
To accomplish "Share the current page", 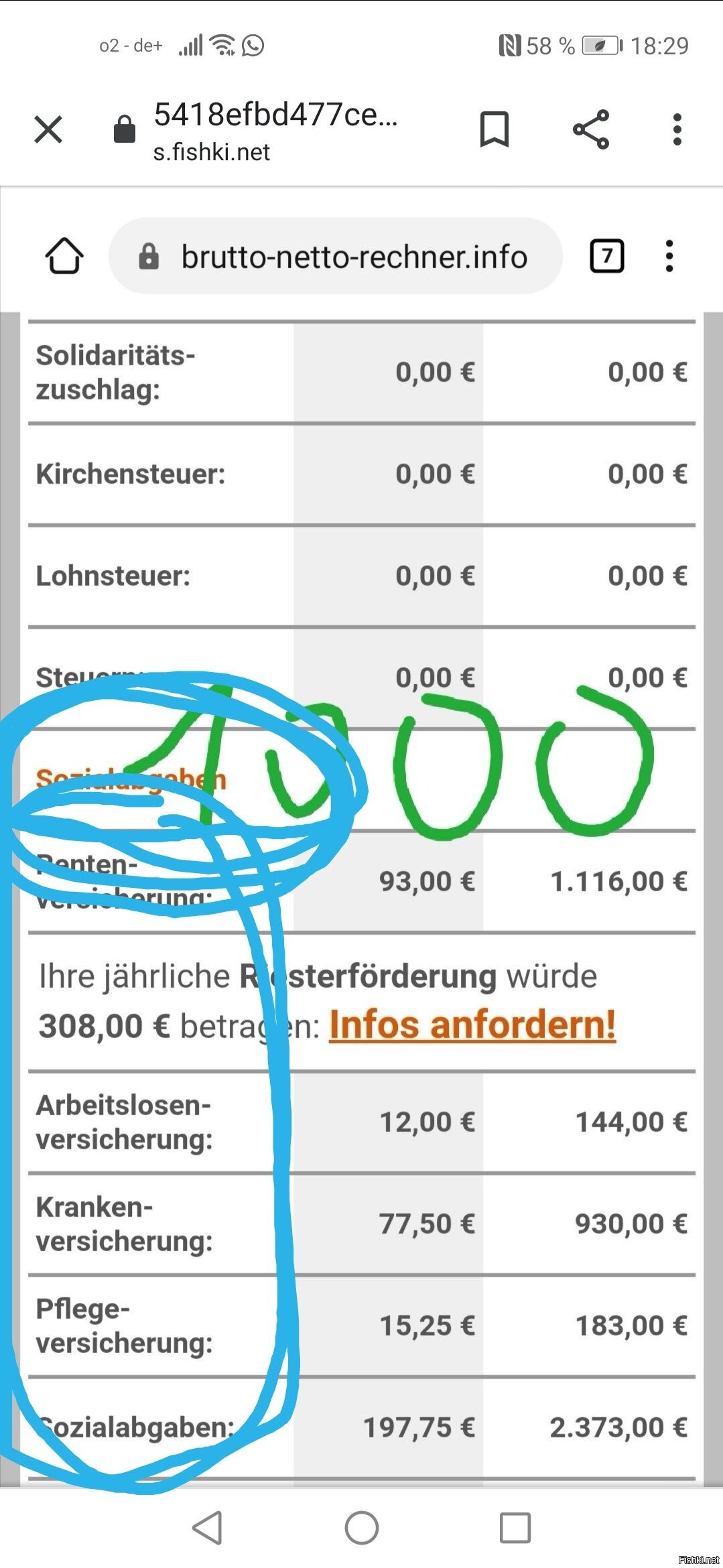I will click(x=591, y=129).
